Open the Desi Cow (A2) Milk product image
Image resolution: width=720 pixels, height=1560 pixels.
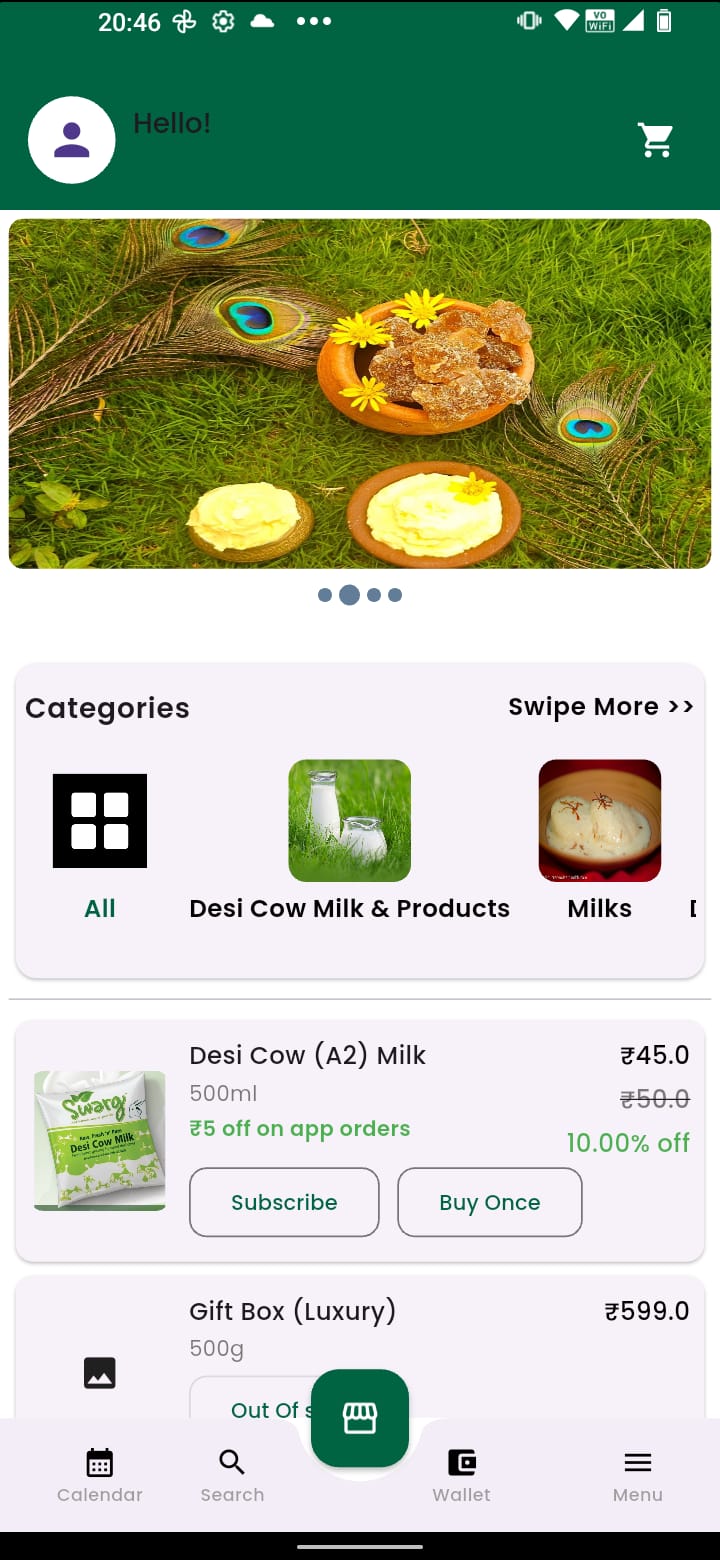click(100, 1140)
